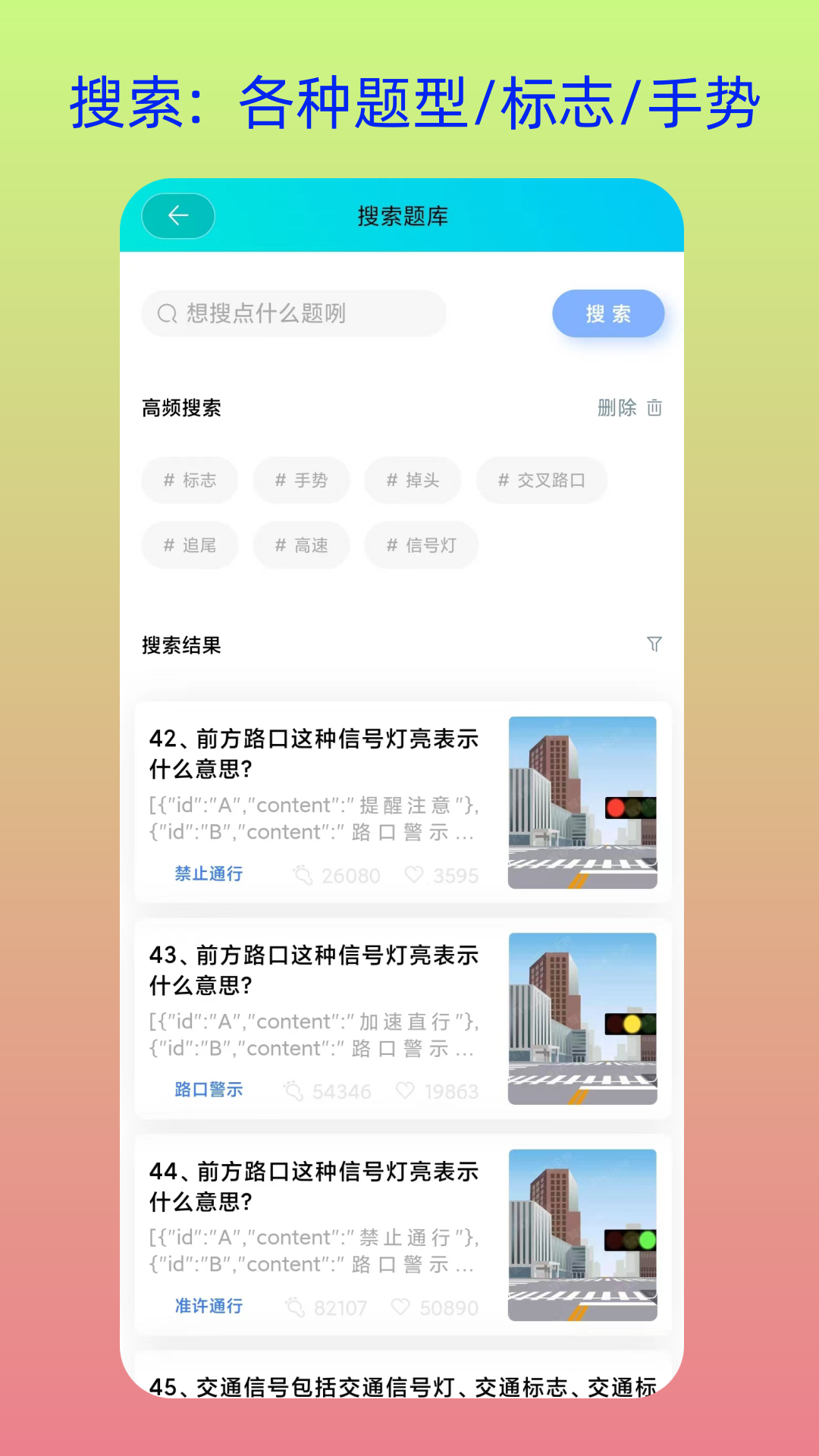This screenshot has height=1456, width=819.
Task: Click the search input field to type a query
Action: 296,313
